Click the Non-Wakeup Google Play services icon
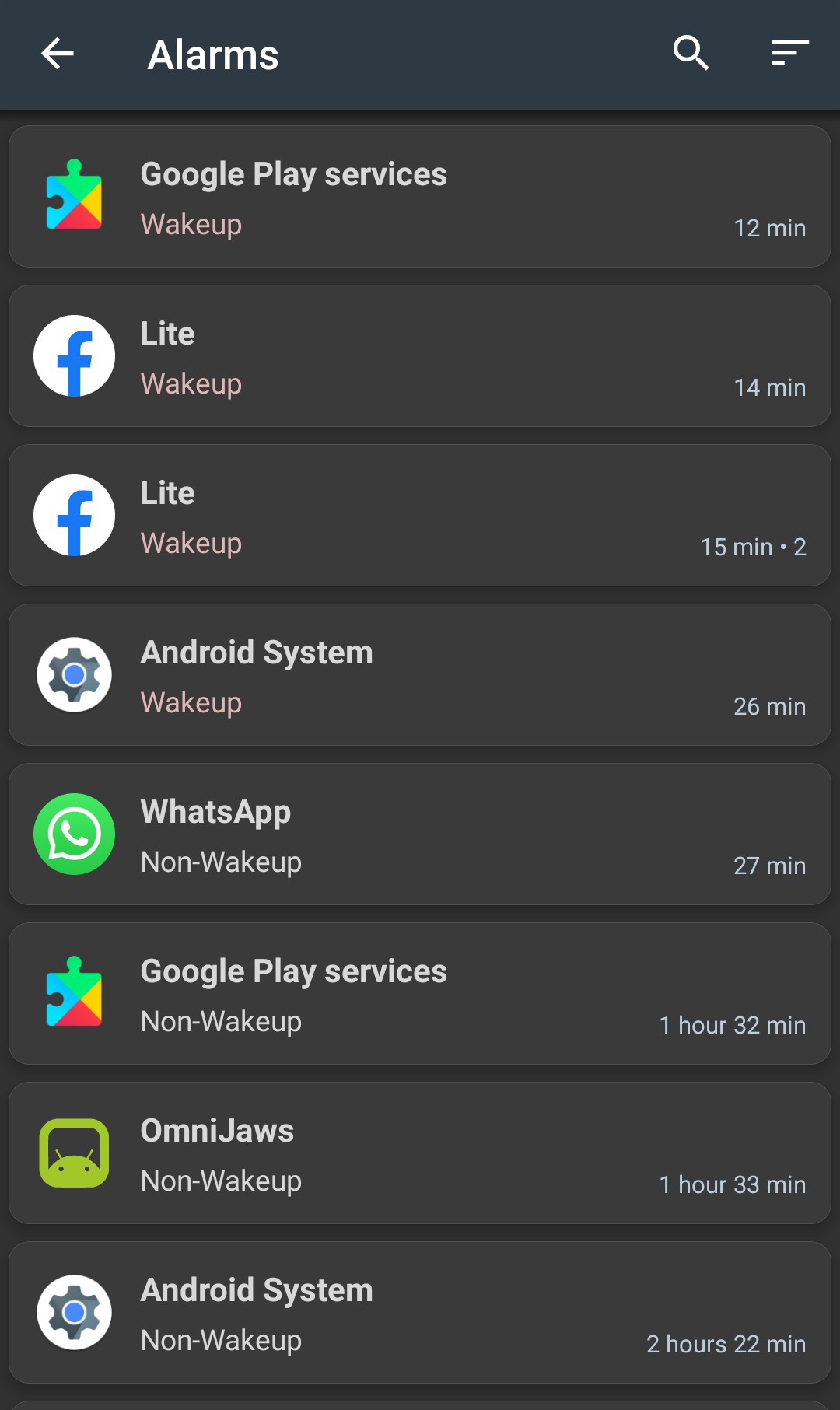 tap(74, 993)
